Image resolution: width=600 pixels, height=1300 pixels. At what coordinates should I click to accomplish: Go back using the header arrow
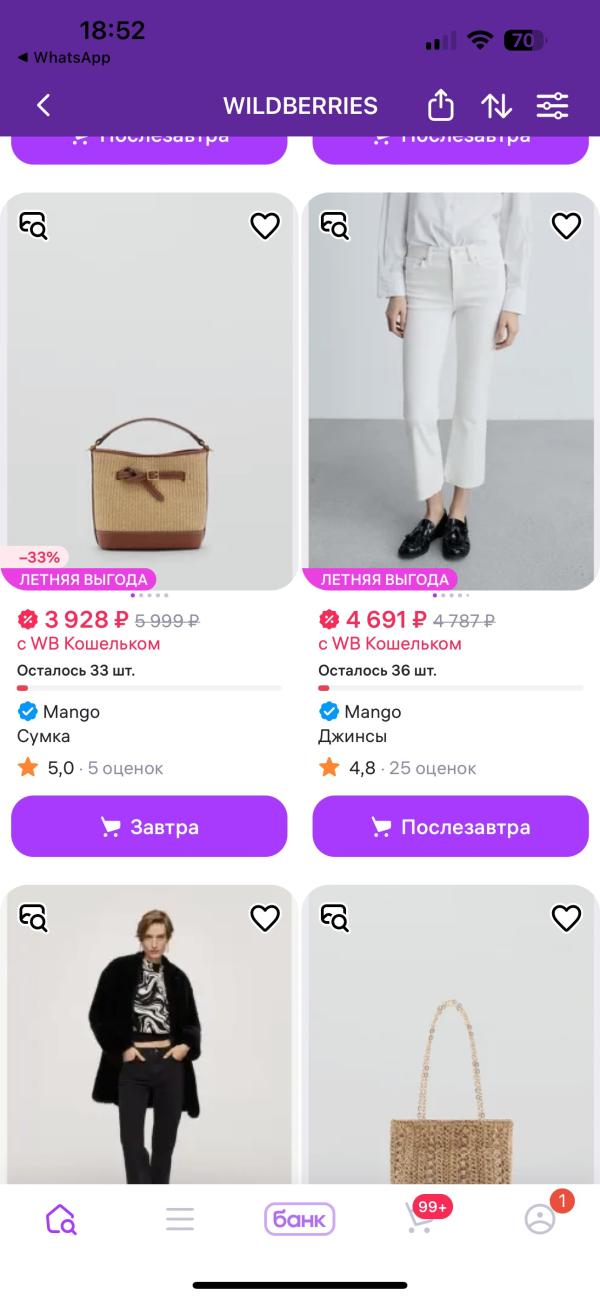pyautogui.click(x=43, y=105)
